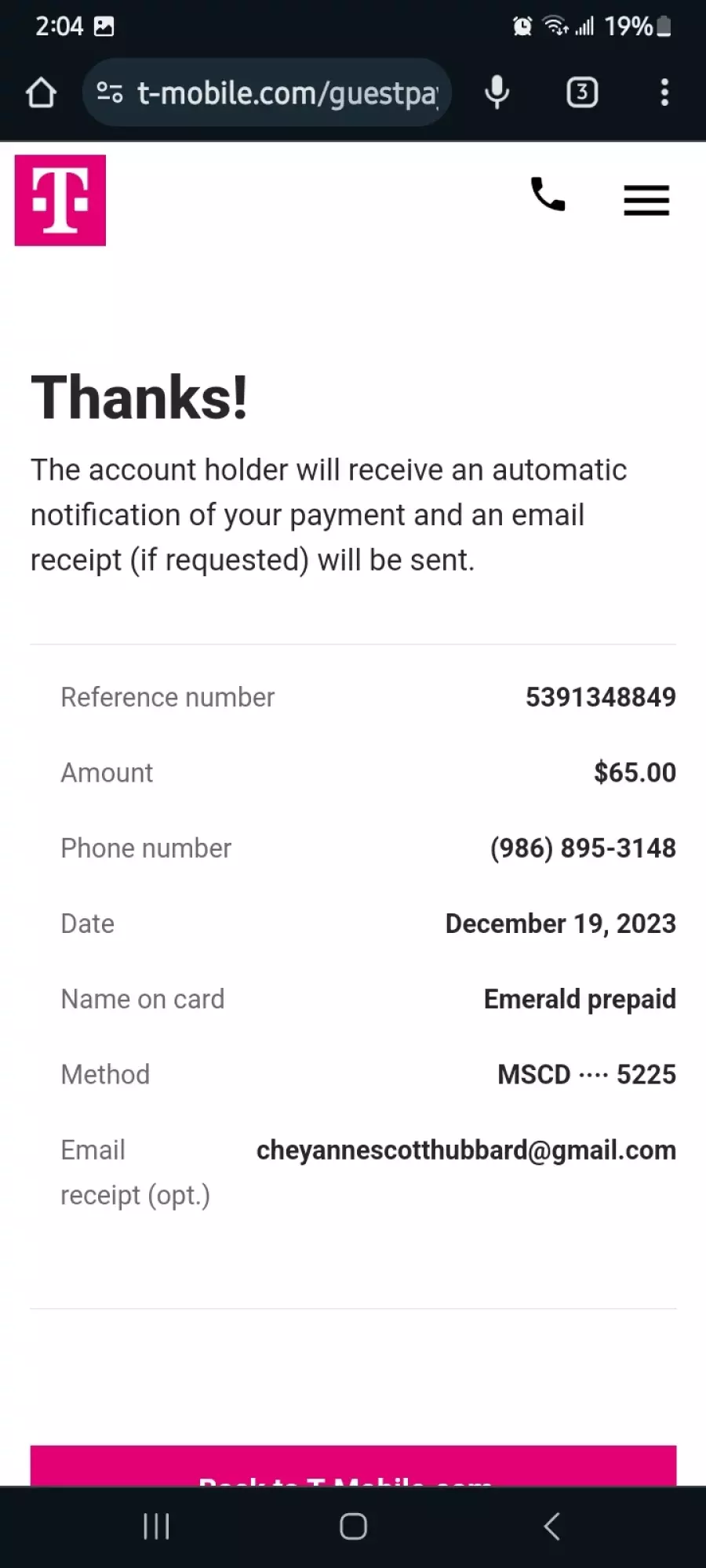Open recent apps from navigation bar
706x1568 pixels.
click(156, 1526)
